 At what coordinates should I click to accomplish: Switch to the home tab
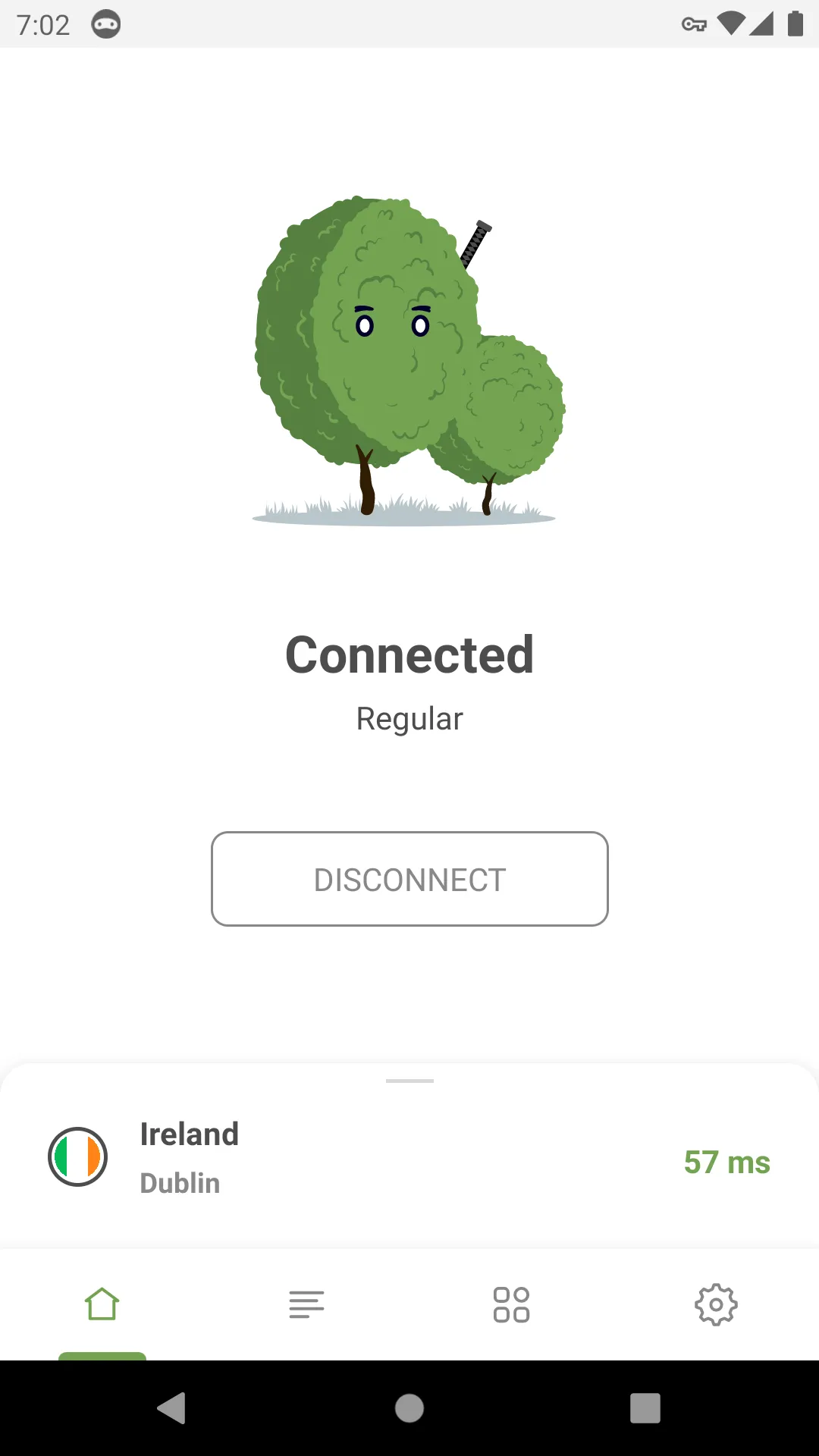click(x=102, y=1304)
